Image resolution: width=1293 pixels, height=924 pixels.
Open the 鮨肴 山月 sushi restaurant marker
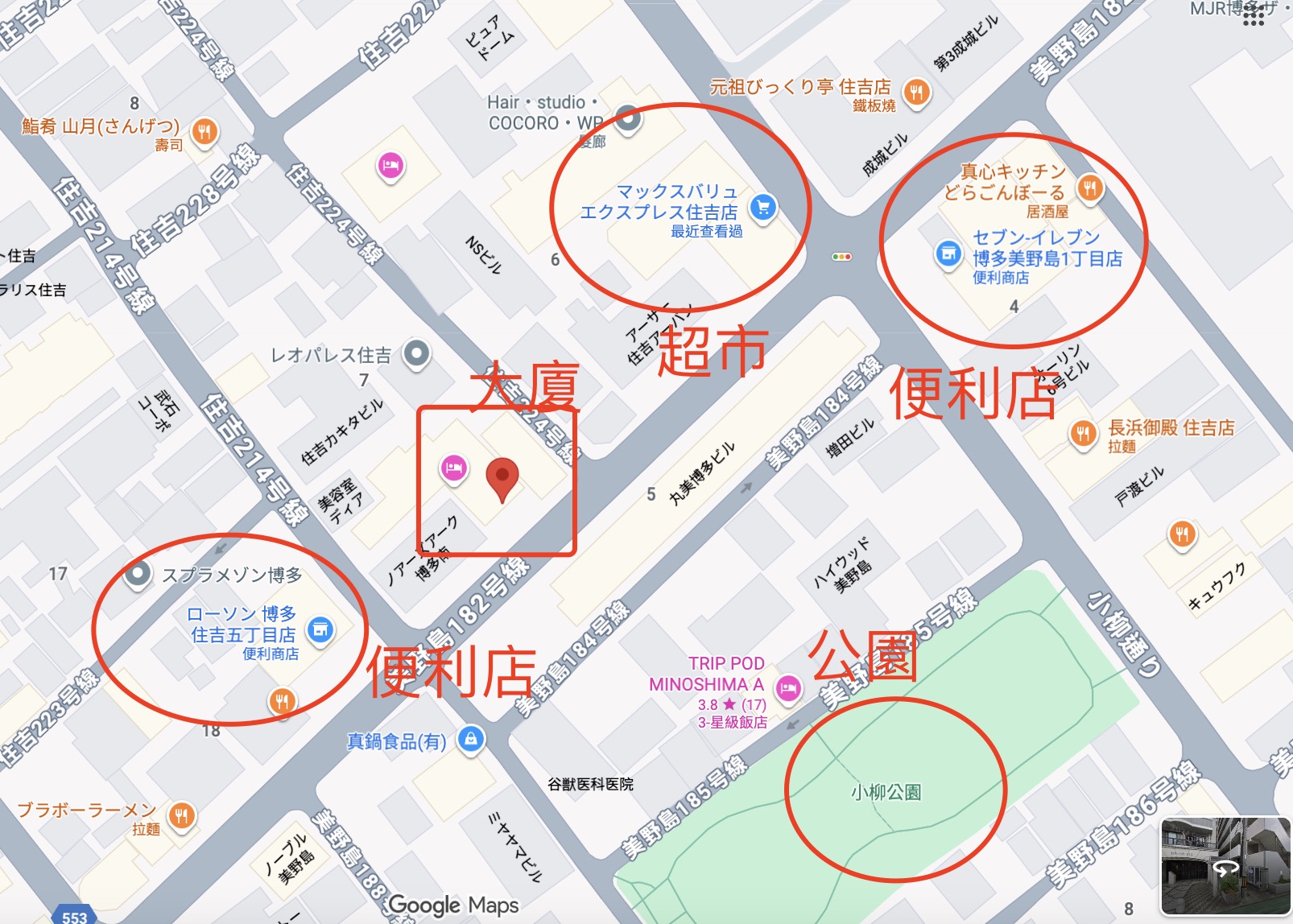204,131
